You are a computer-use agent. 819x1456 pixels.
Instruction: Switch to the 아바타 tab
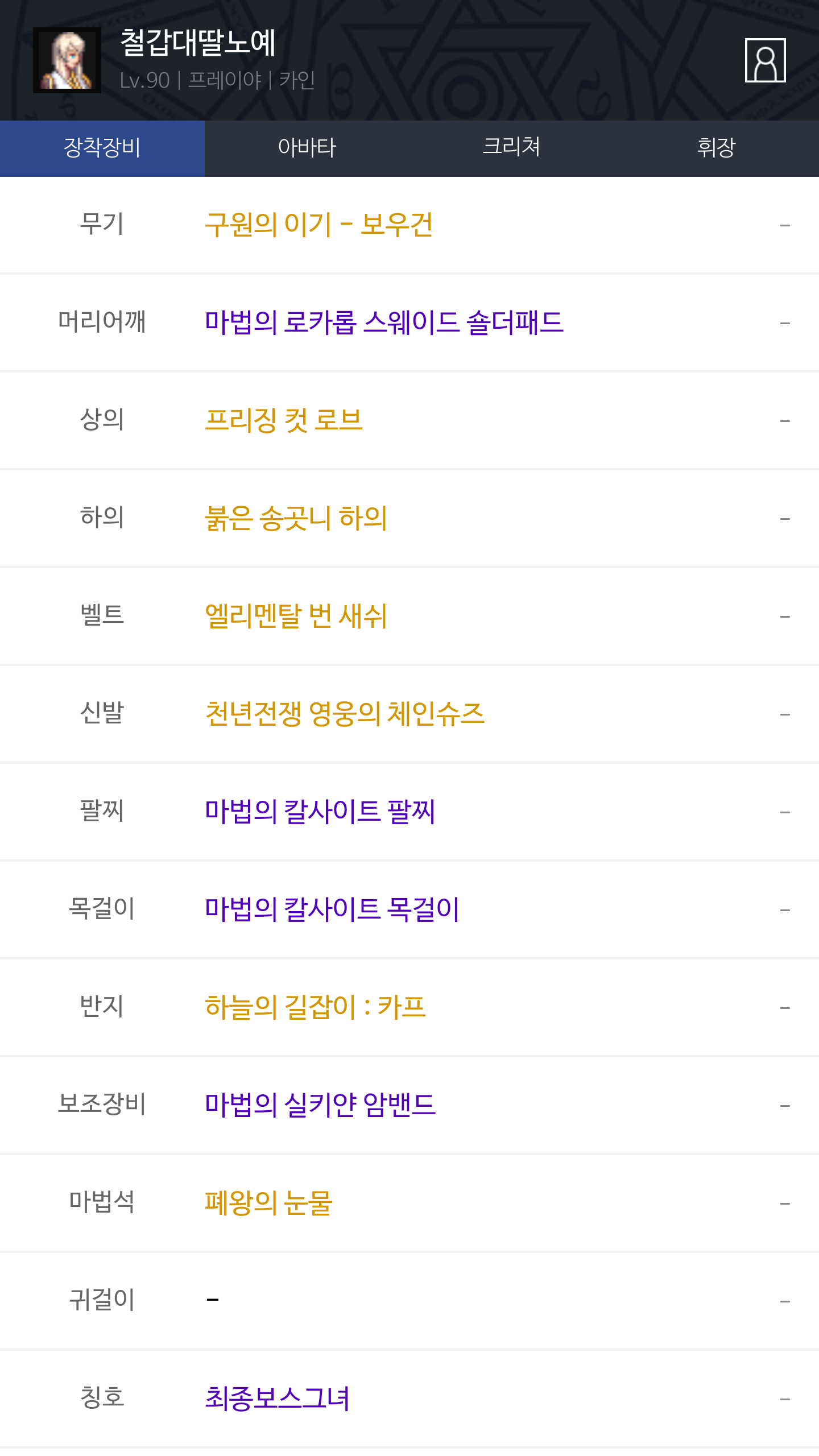[307, 148]
